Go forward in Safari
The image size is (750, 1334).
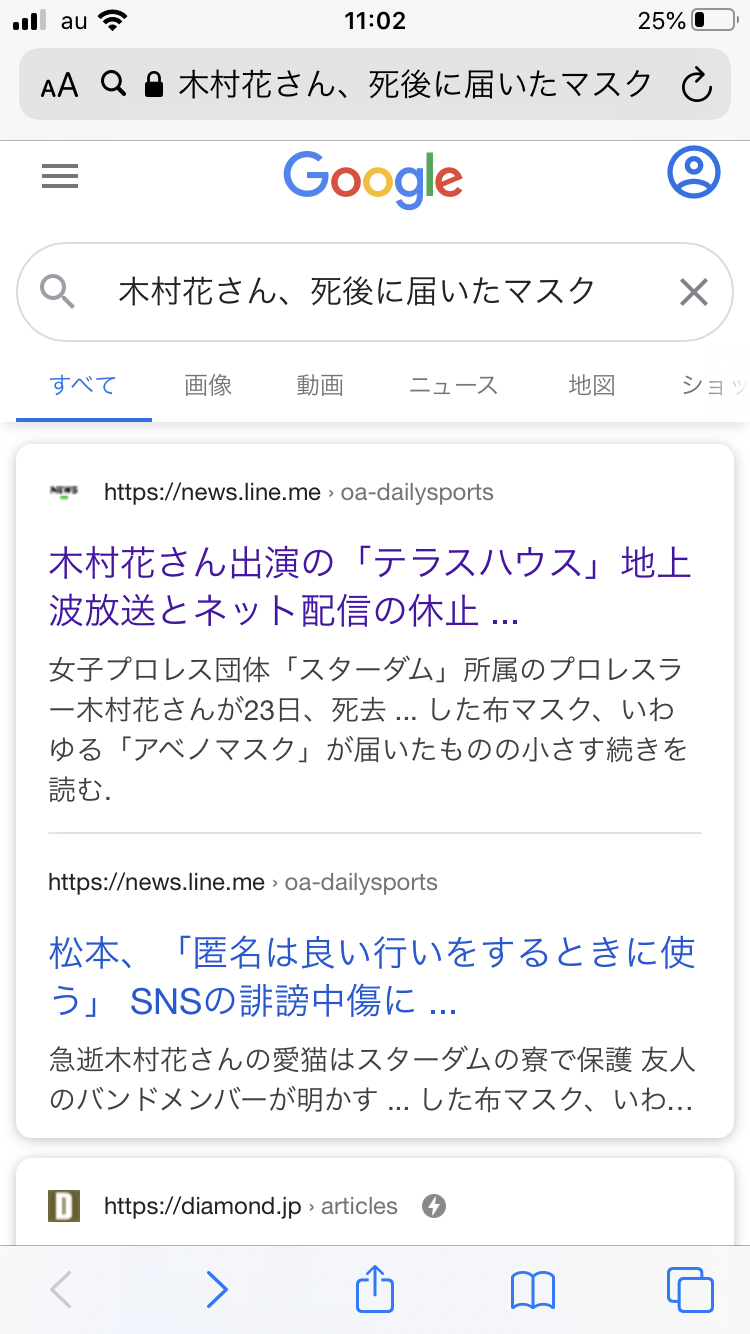(x=216, y=1290)
